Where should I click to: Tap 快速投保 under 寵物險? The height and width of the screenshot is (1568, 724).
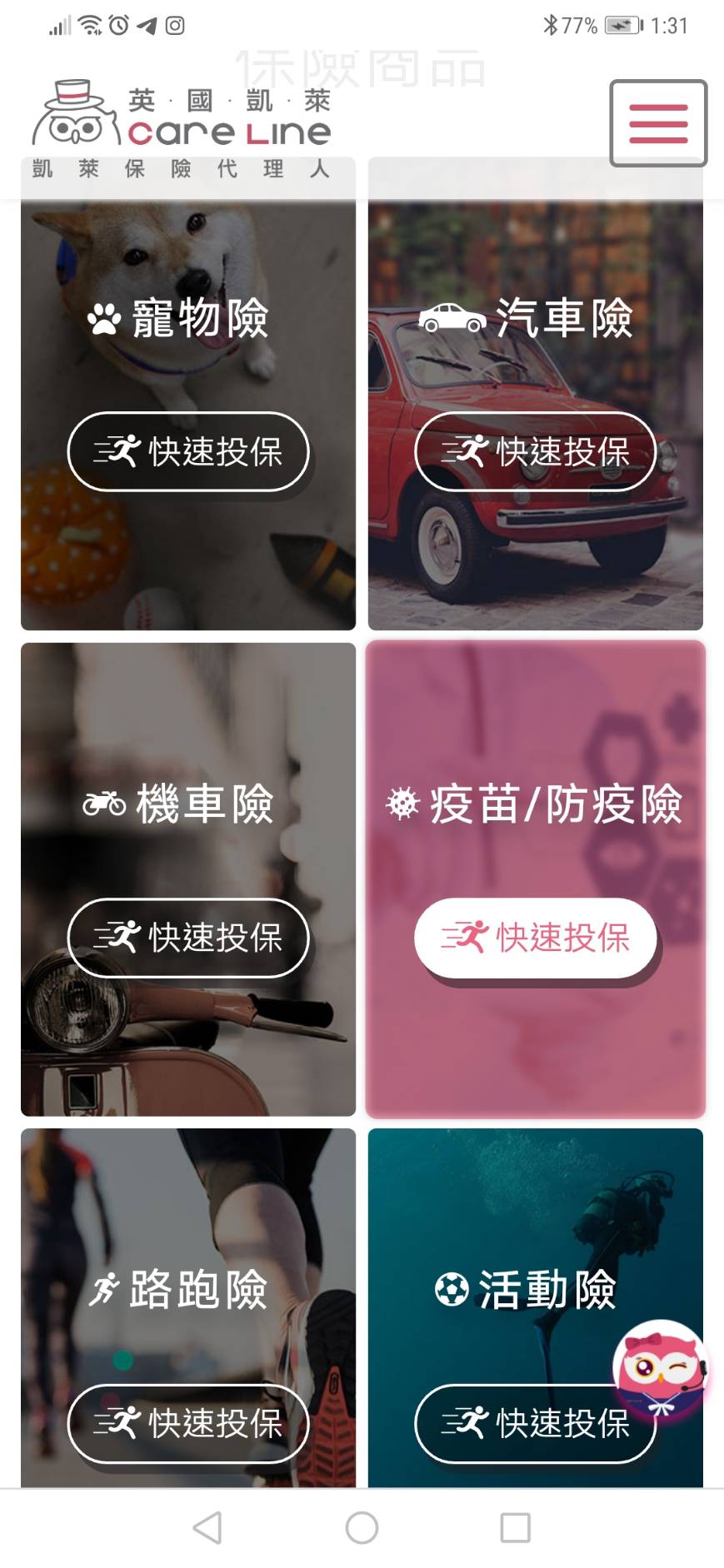click(x=188, y=451)
